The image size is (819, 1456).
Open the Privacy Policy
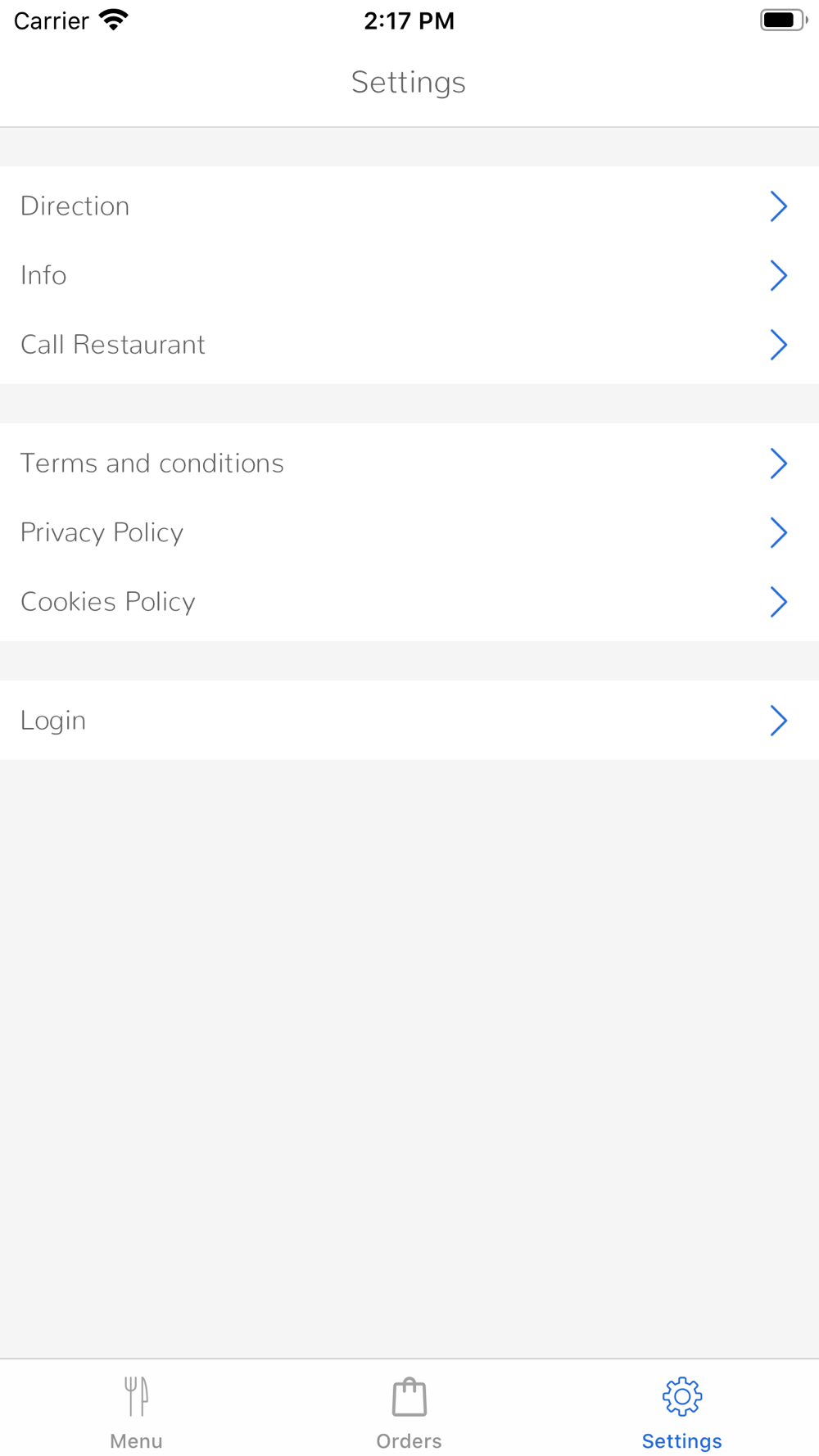coord(409,533)
